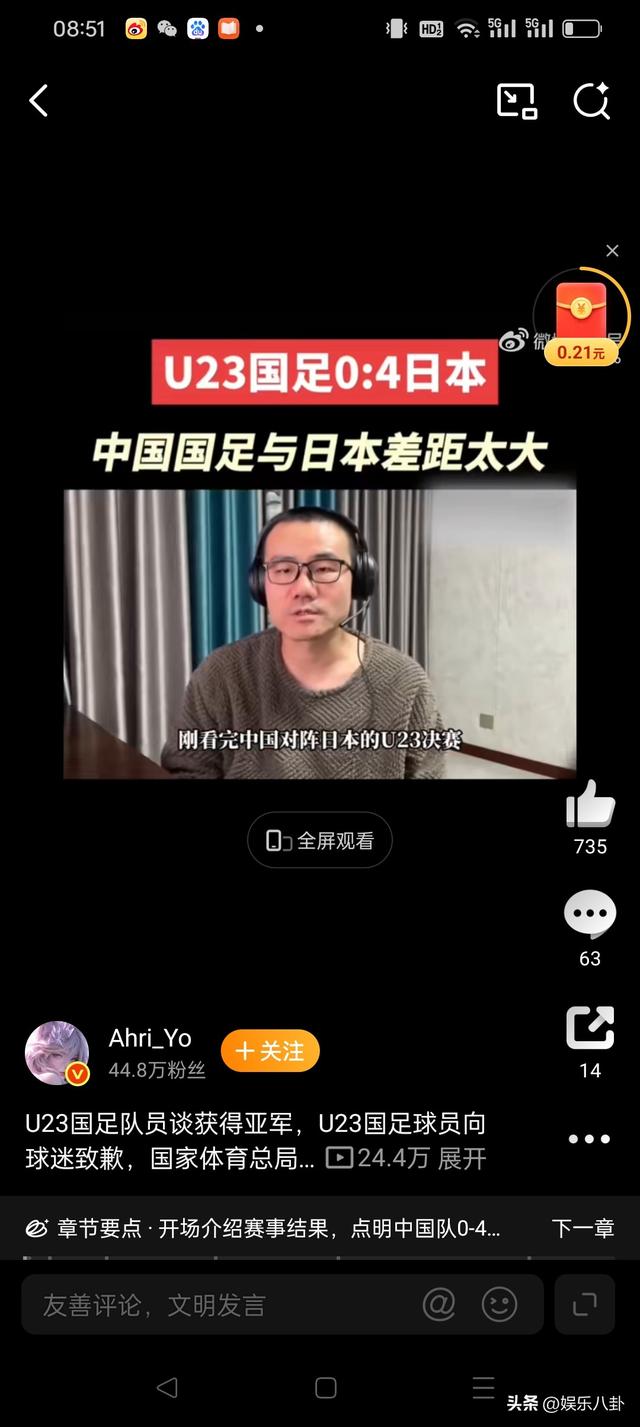This screenshot has width=640, height=1427.
Task: Go back using the top-left arrow
Action: tap(39, 101)
